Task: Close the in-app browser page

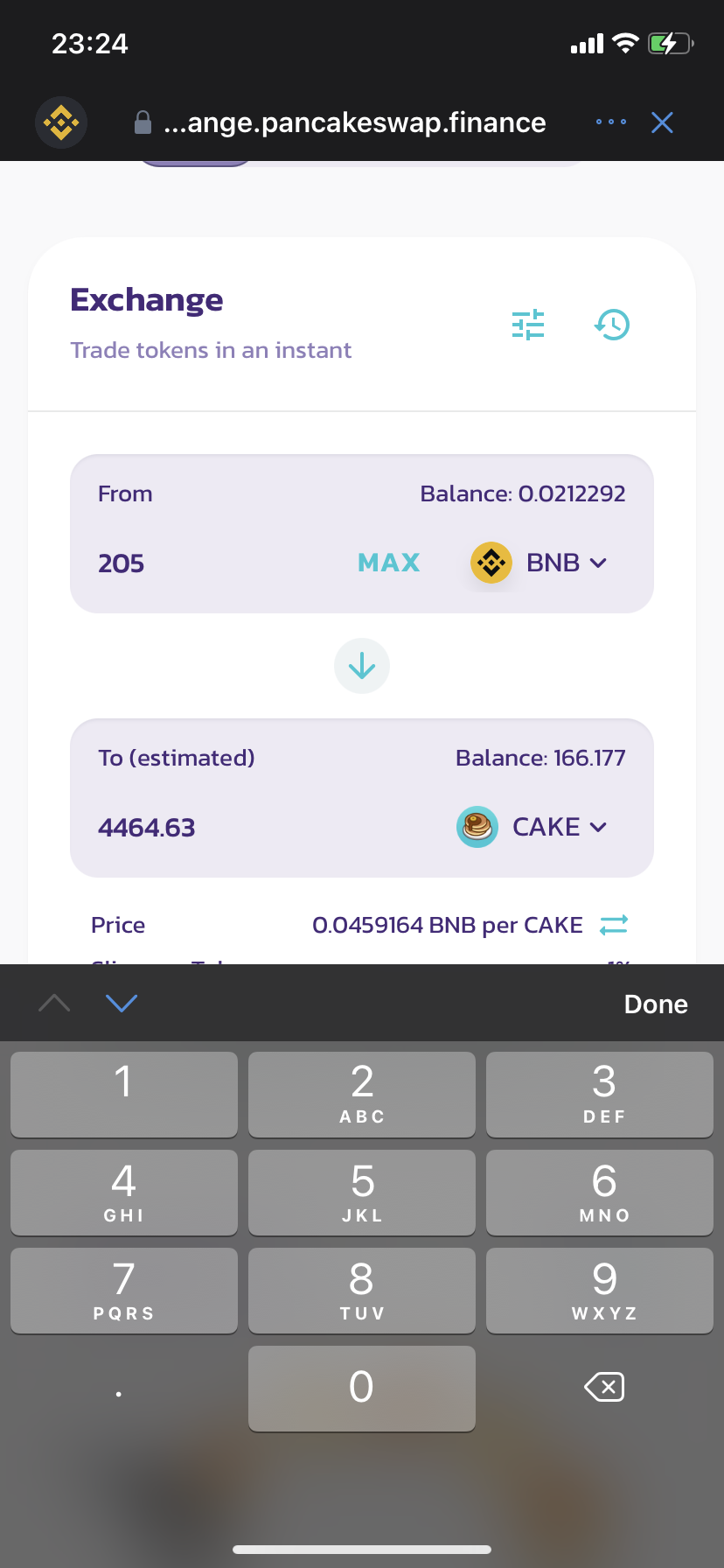Action: 662,122
